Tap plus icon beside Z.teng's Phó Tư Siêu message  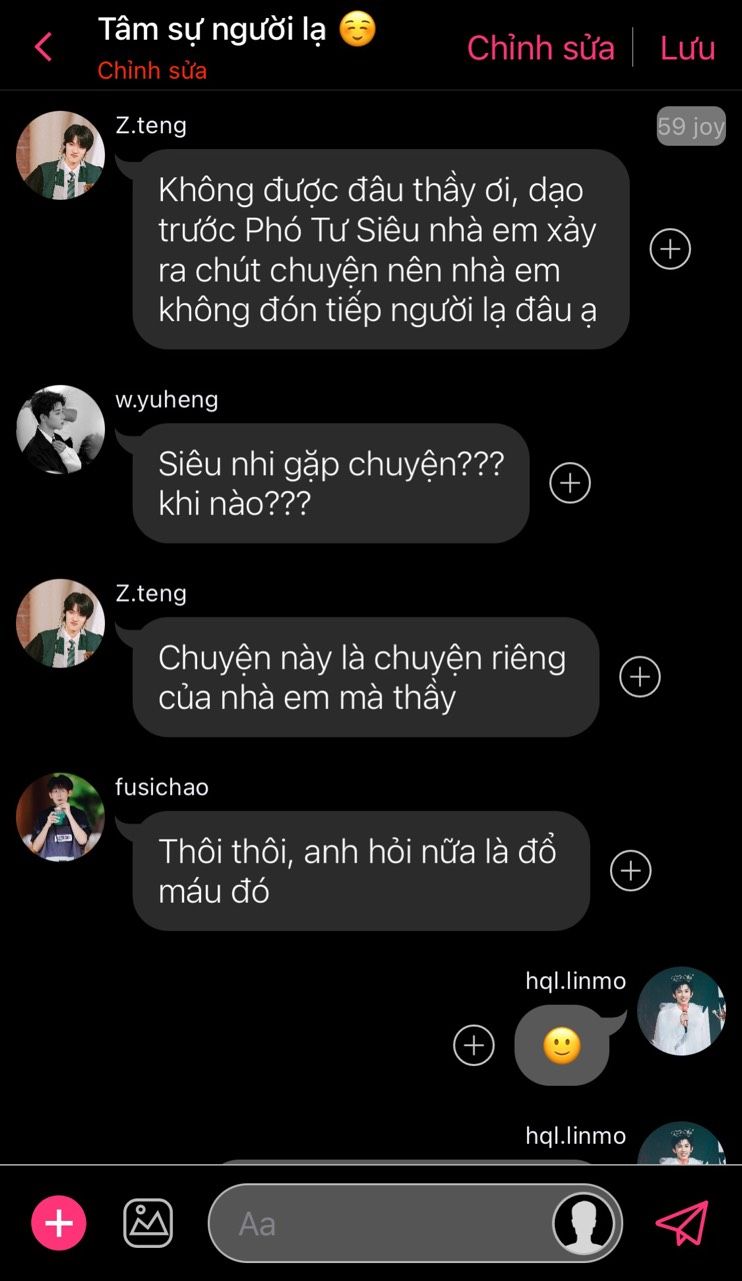(x=670, y=249)
